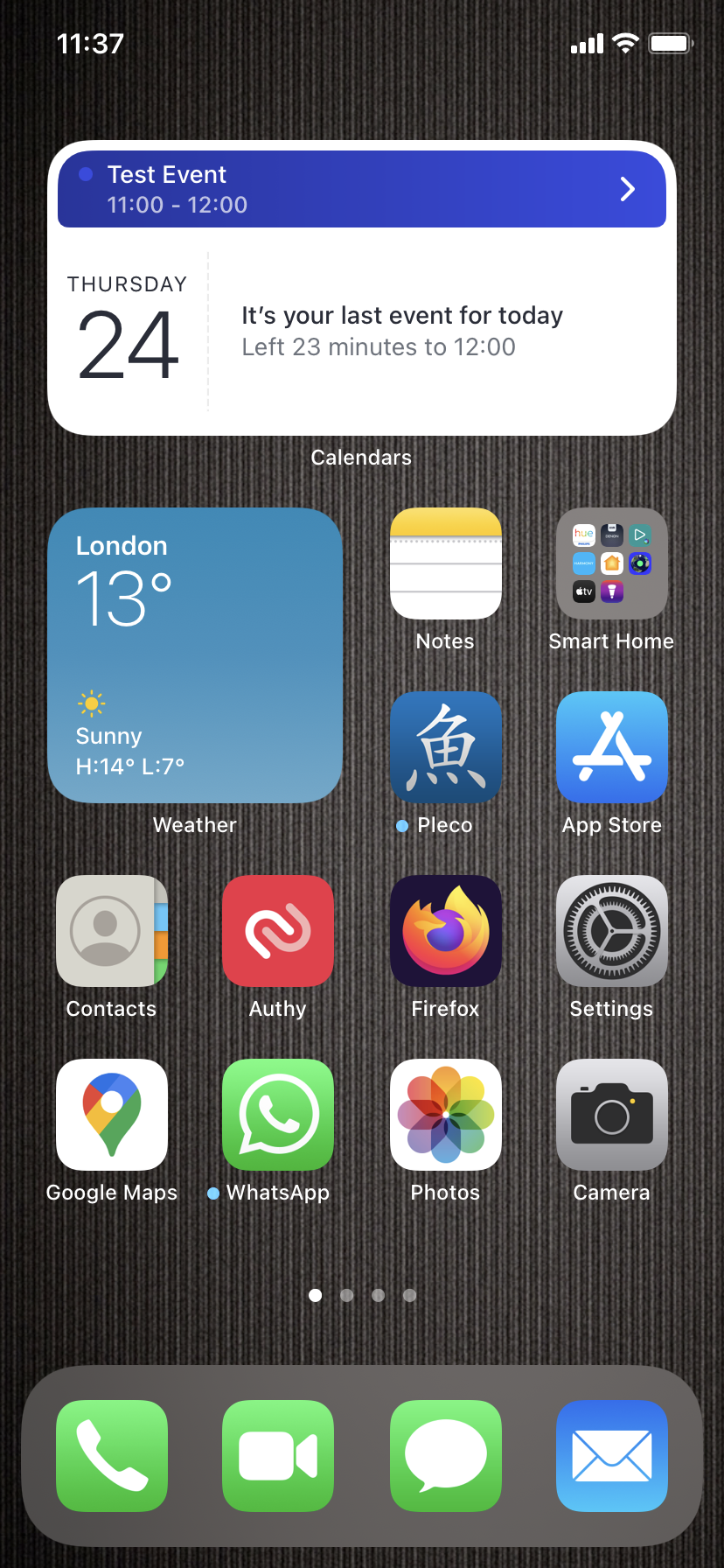Open the Test Event in calendar widget

(361, 189)
